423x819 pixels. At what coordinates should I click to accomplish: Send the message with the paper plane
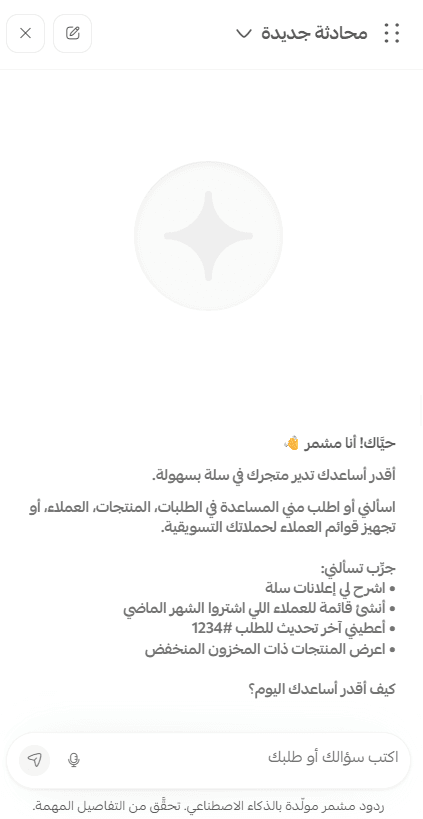click(x=34, y=759)
